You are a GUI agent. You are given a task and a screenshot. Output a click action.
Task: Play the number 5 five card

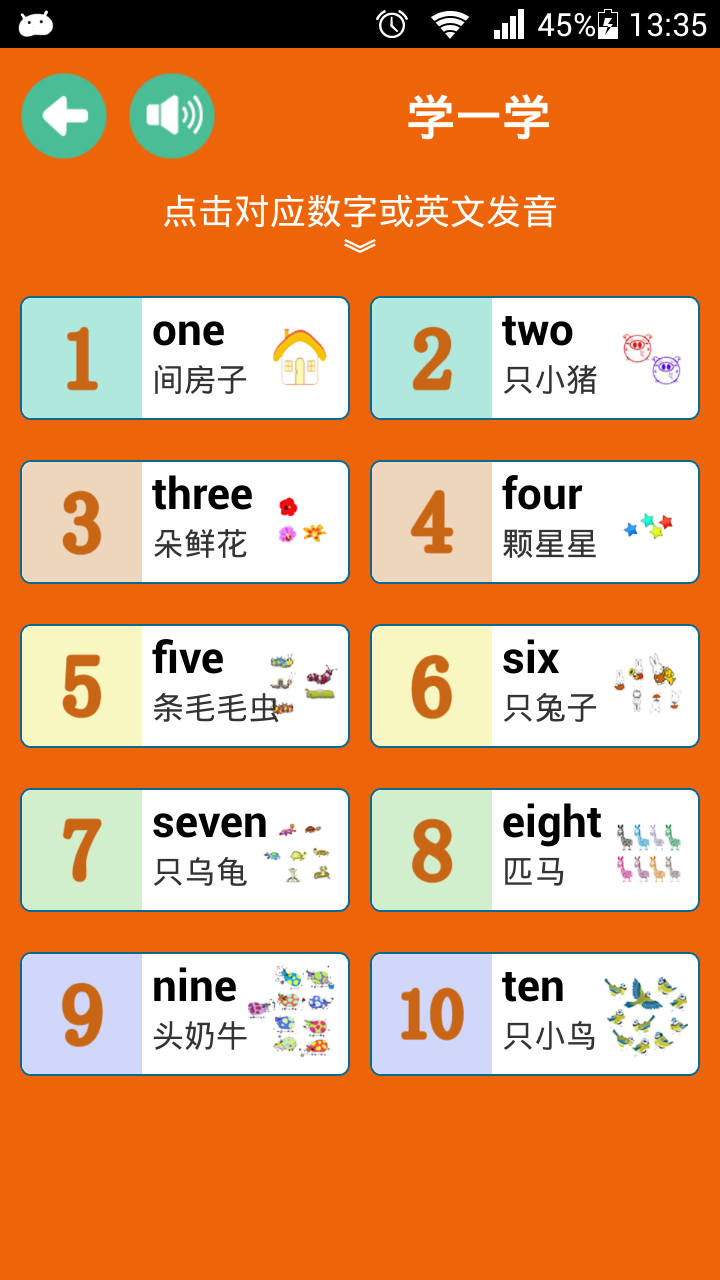[x=185, y=686]
